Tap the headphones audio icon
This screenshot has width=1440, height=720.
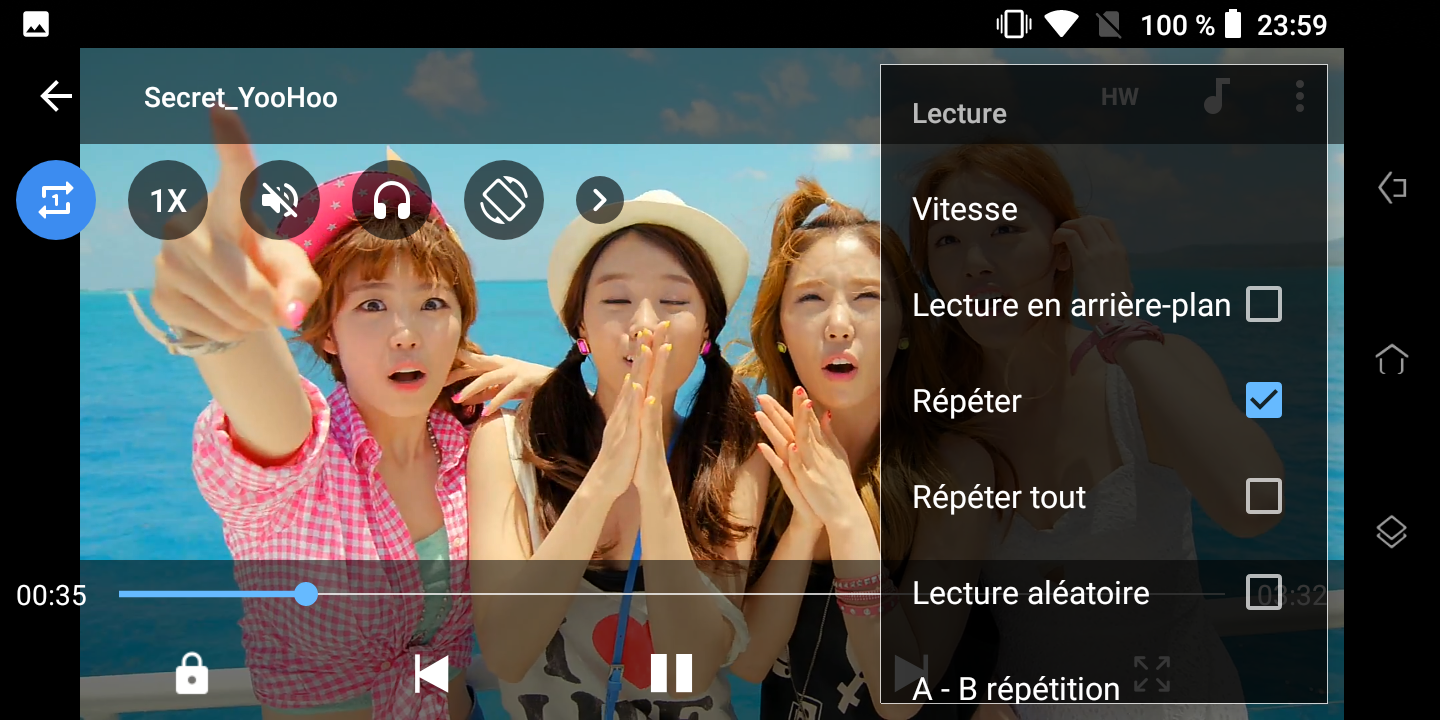(x=392, y=201)
